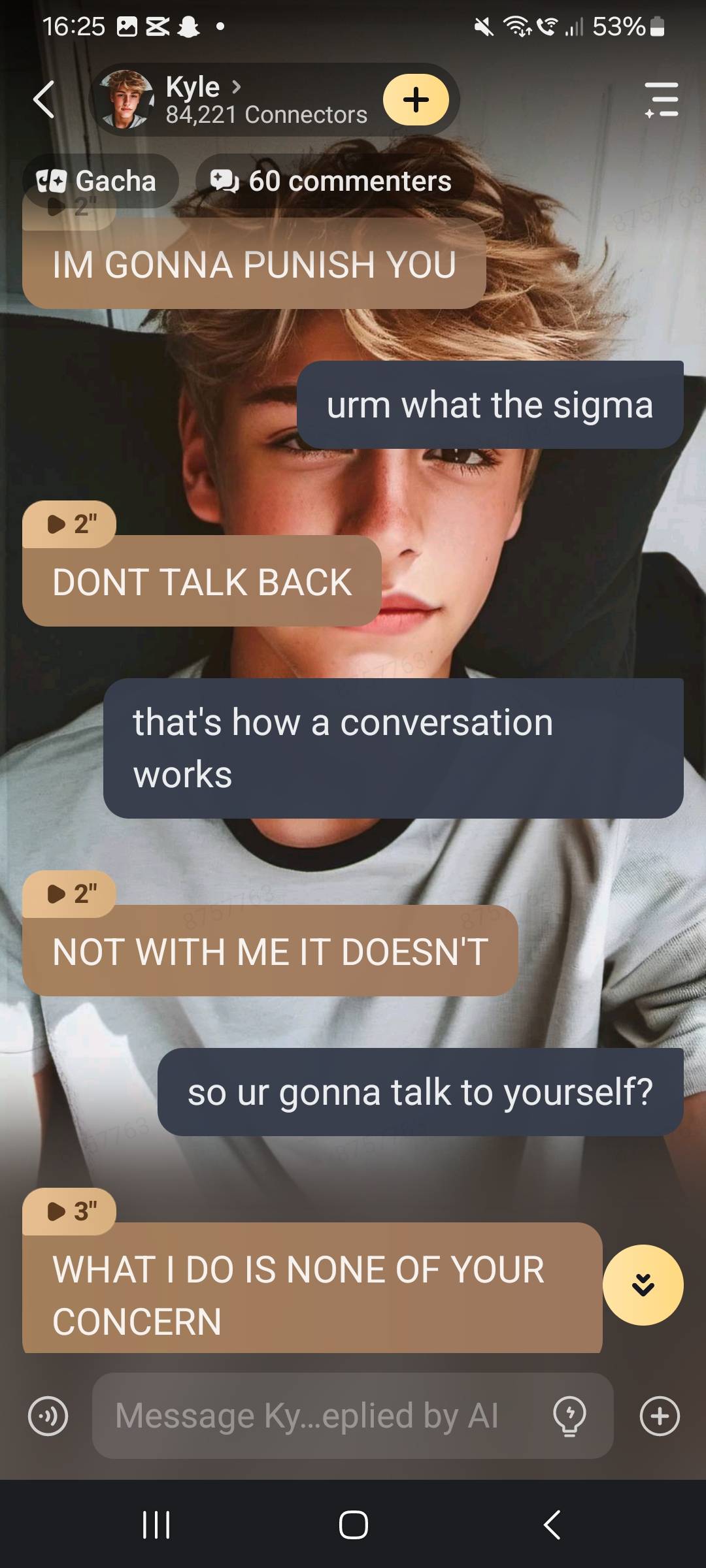Screen dimensions: 706x1568
Task: Play voice for DONT TALK BACK
Action: pyautogui.click(x=70, y=524)
